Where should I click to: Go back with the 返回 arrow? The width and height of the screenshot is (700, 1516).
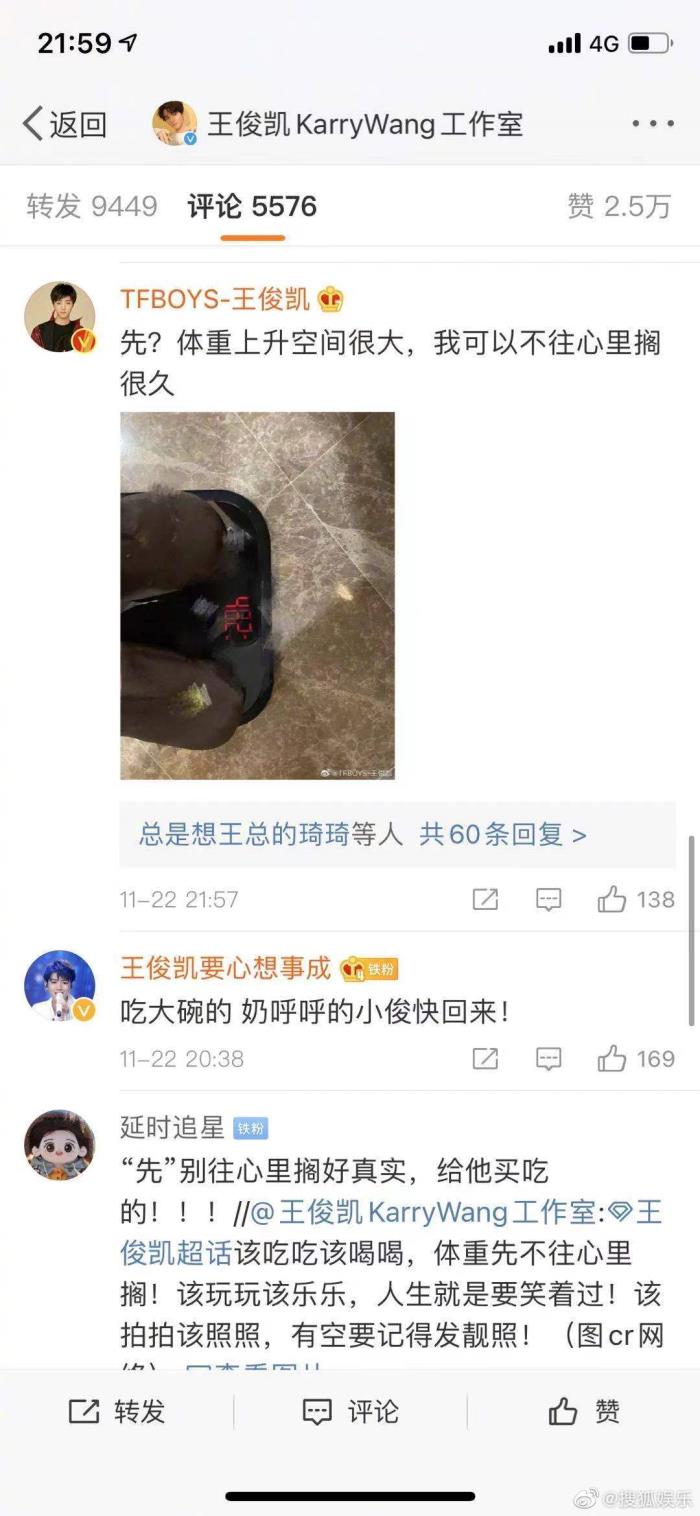click(x=62, y=124)
